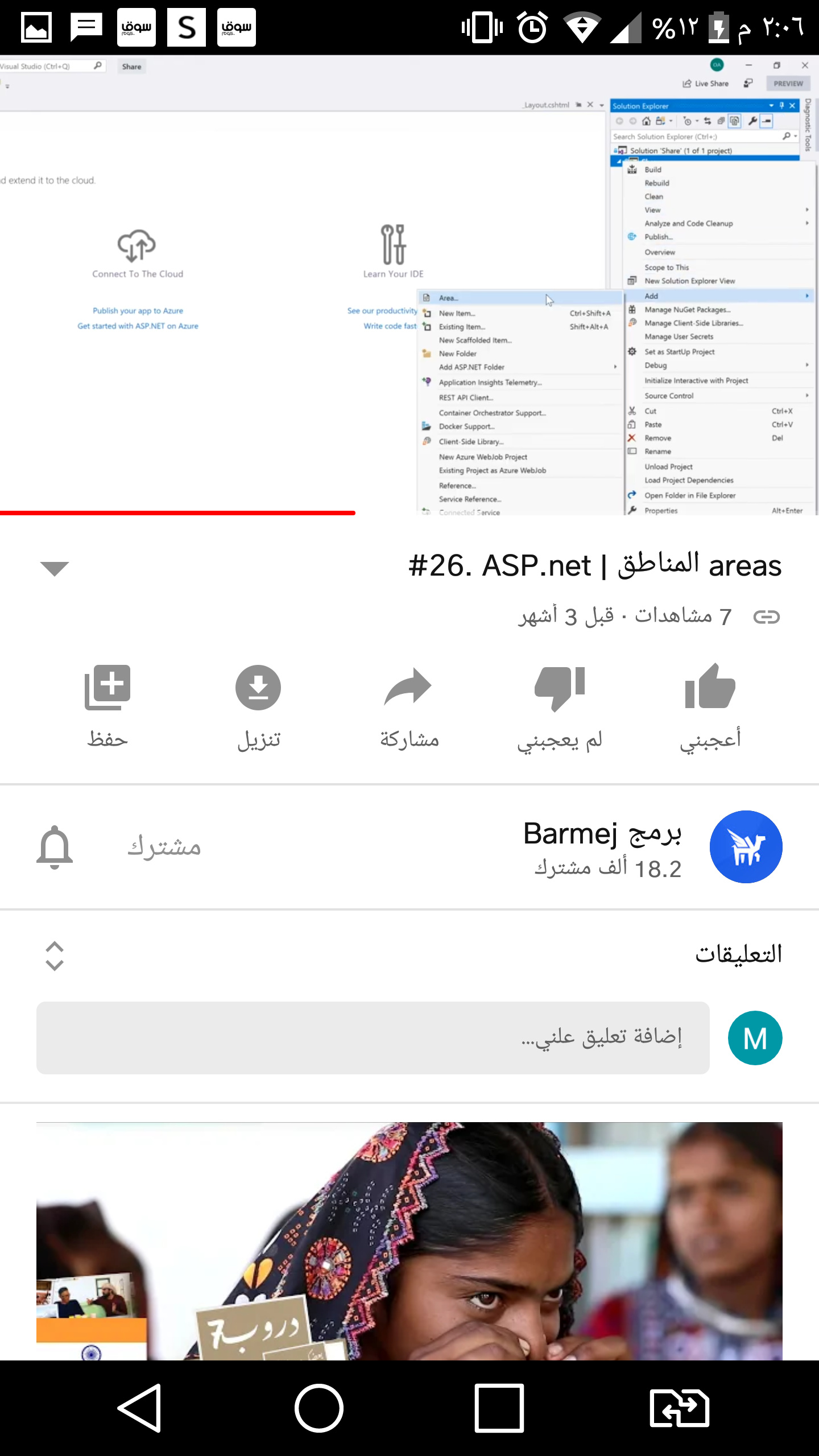Open the notification bell for Barmej

click(55, 847)
